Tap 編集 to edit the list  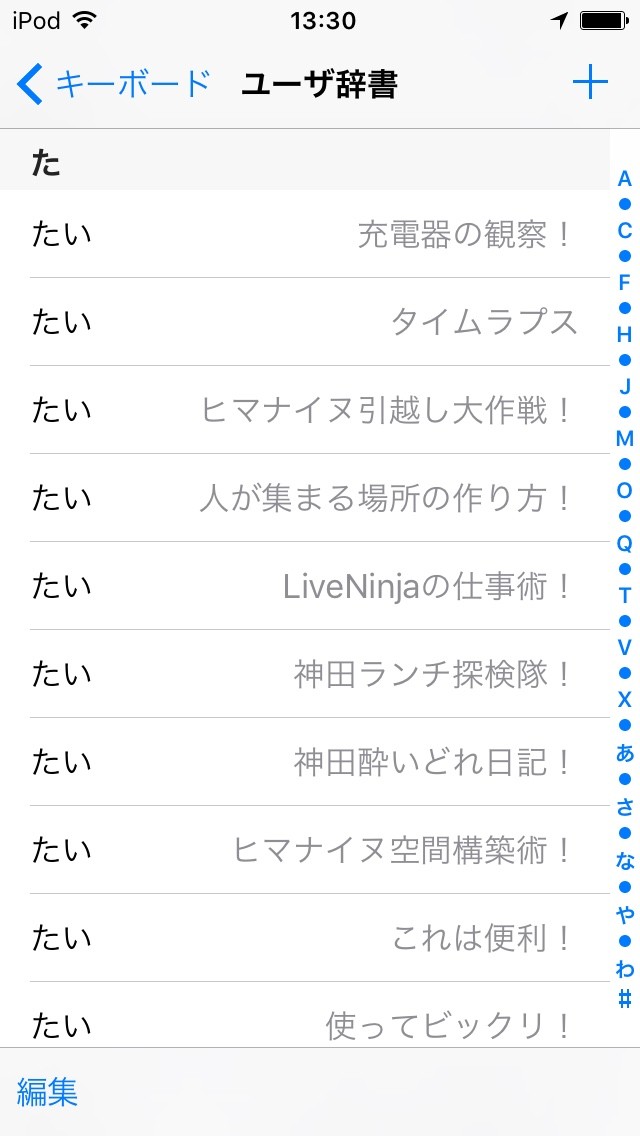47,1092
